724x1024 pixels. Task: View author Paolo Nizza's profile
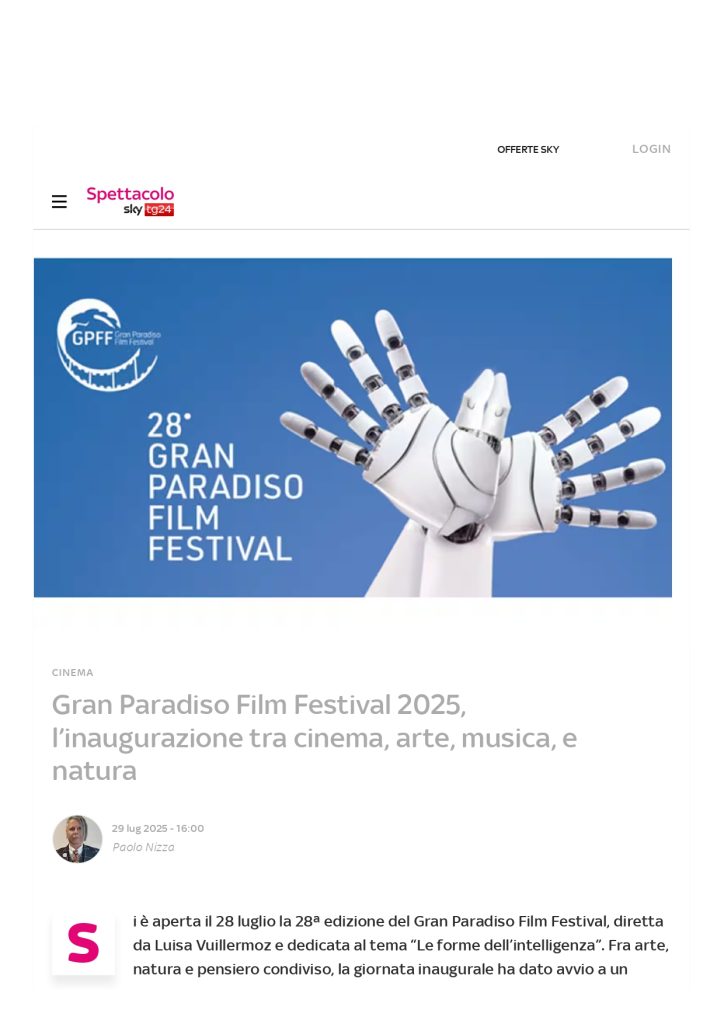click(x=143, y=847)
